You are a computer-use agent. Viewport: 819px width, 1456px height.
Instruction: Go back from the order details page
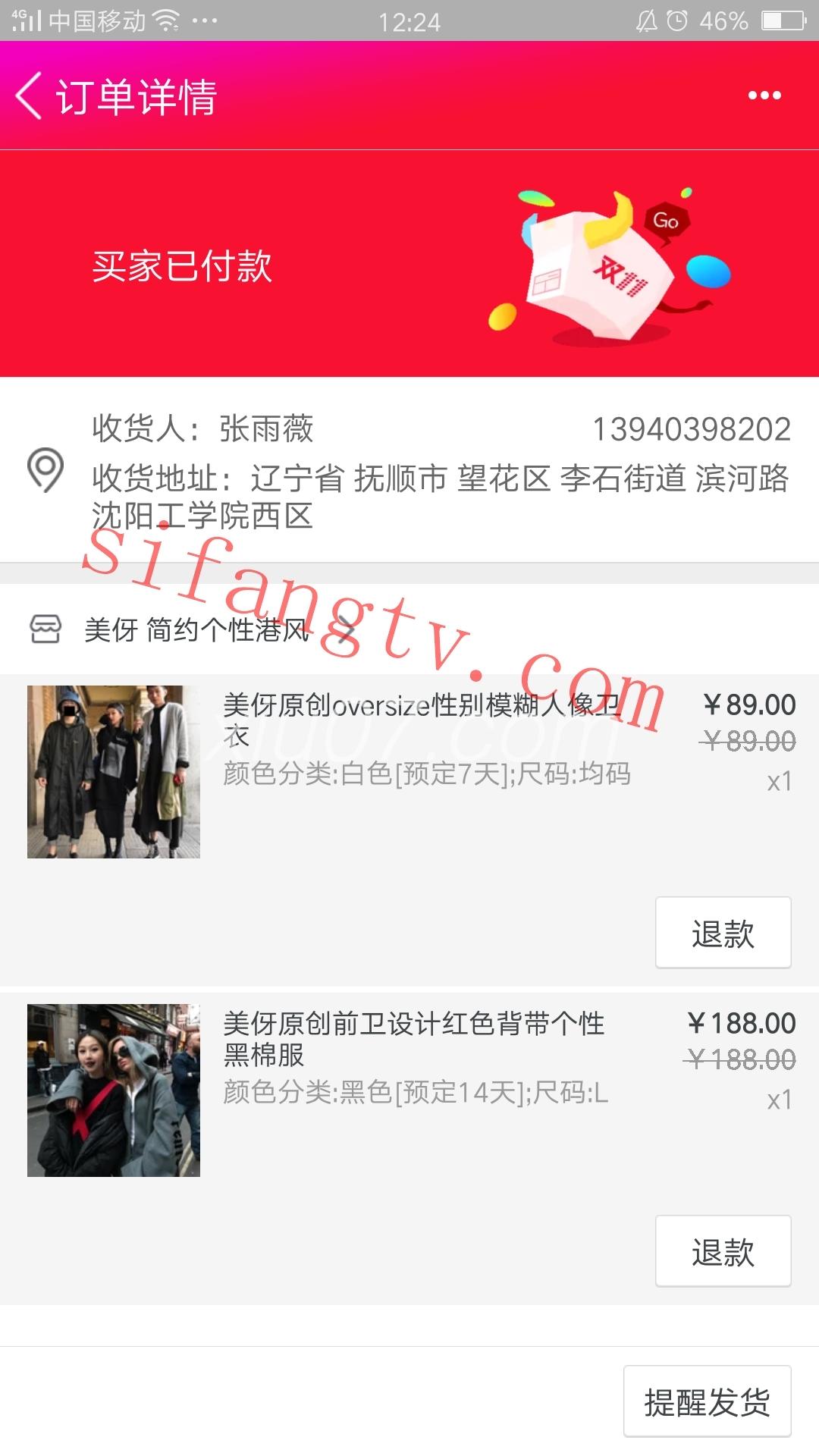30,96
